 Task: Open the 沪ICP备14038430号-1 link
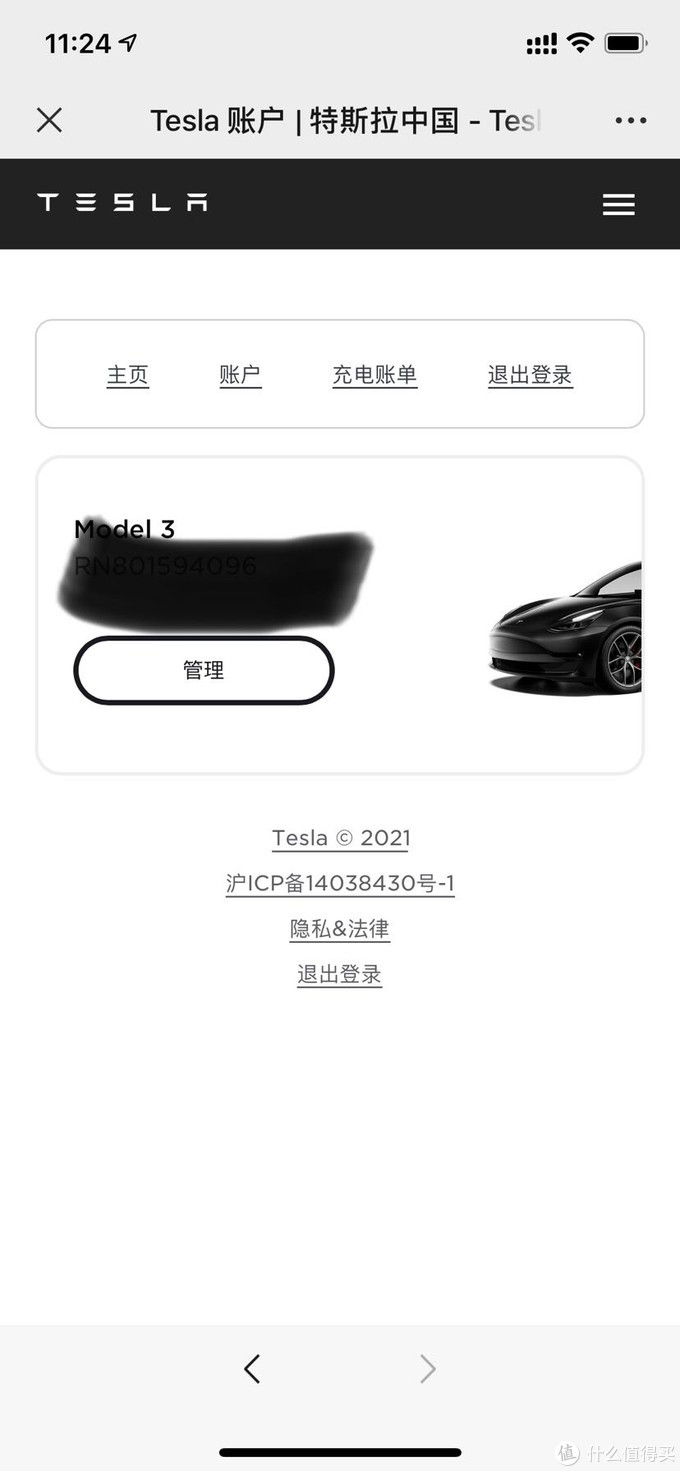pyautogui.click(x=340, y=883)
